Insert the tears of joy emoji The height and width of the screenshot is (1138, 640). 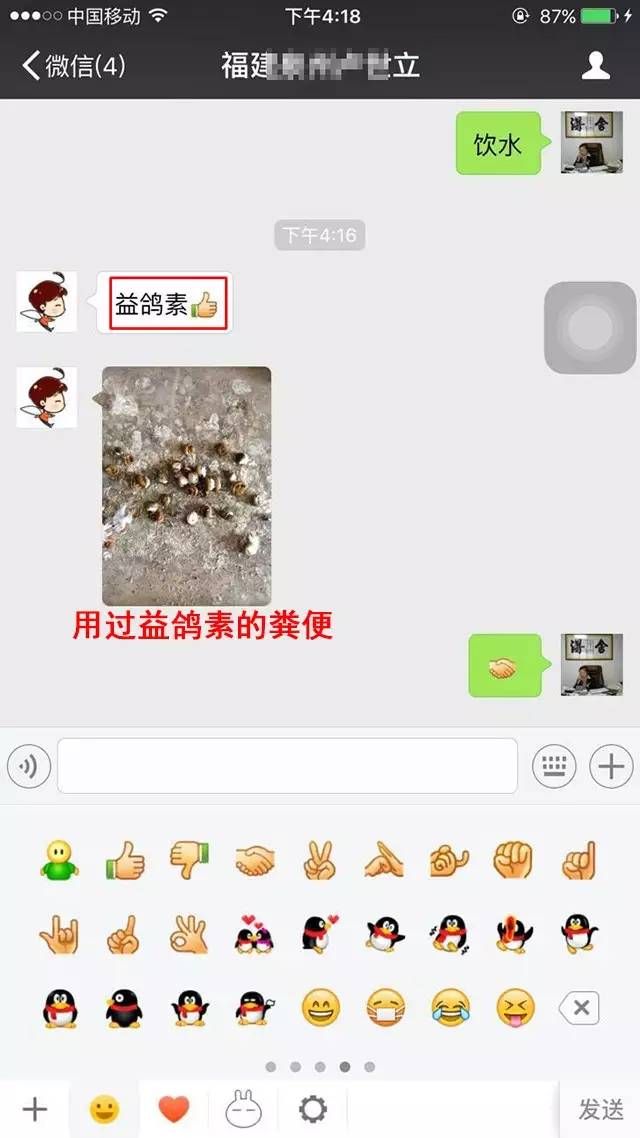pos(451,1007)
